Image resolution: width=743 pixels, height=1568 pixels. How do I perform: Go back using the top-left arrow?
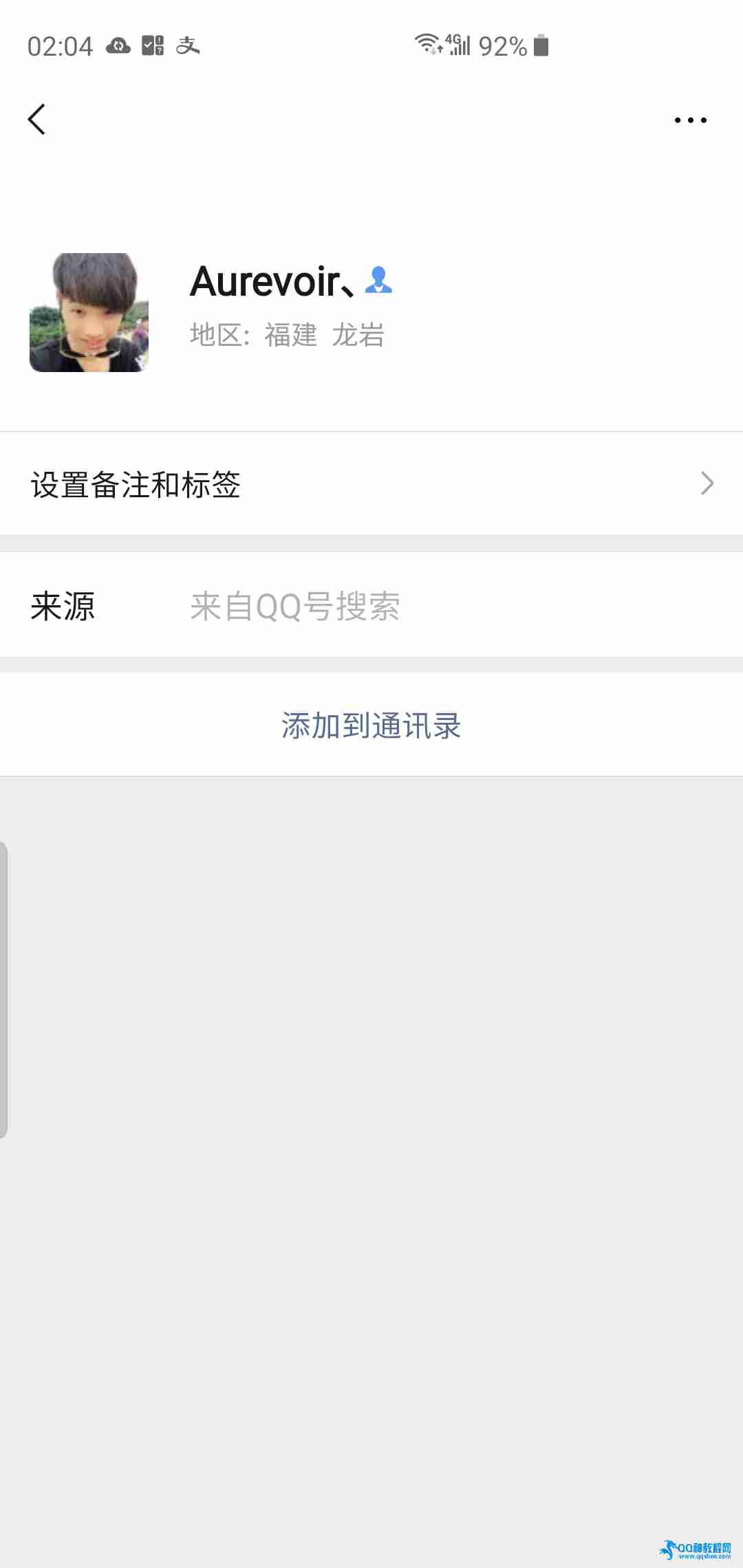tap(37, 120)
